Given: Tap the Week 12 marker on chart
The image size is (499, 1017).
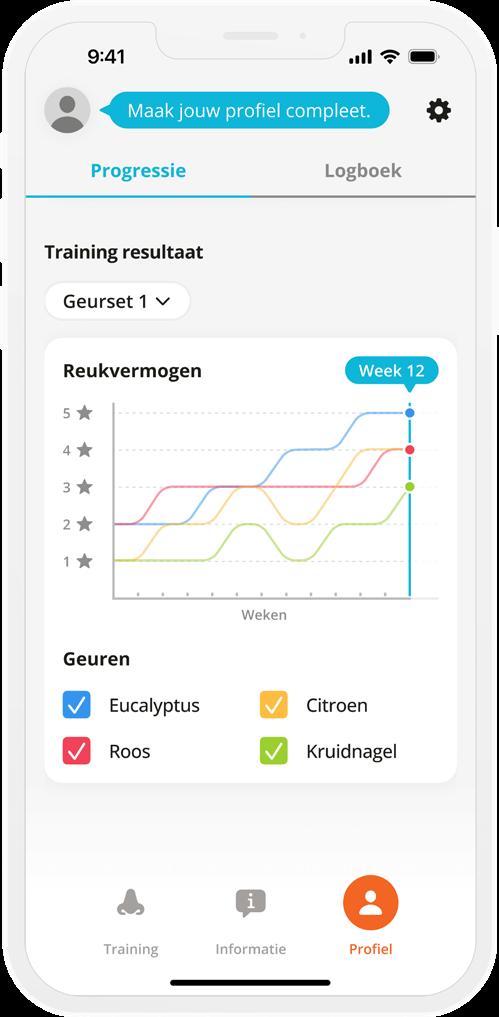Looking at the screenshot, I should coord(391,371).
